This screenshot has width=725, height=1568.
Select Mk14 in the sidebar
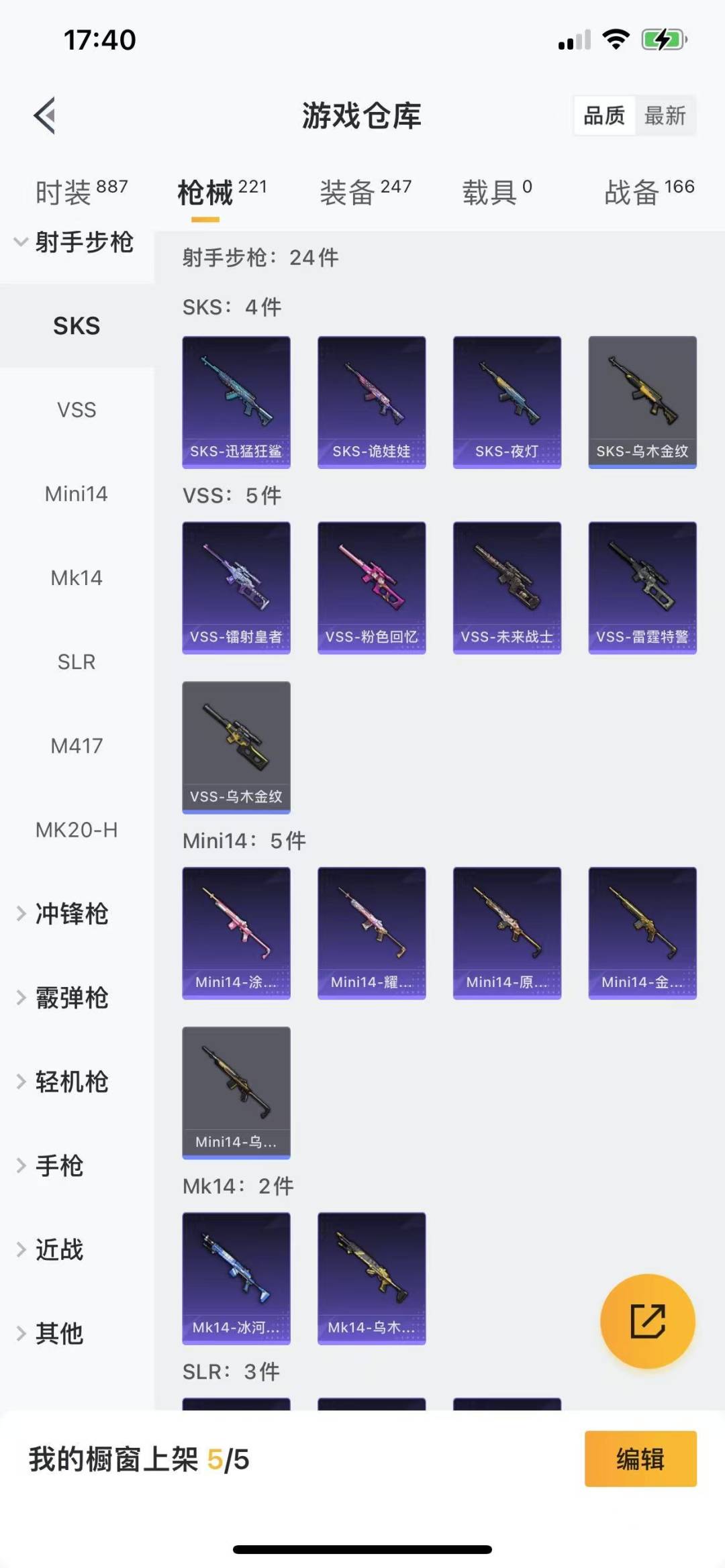(77, 578)
